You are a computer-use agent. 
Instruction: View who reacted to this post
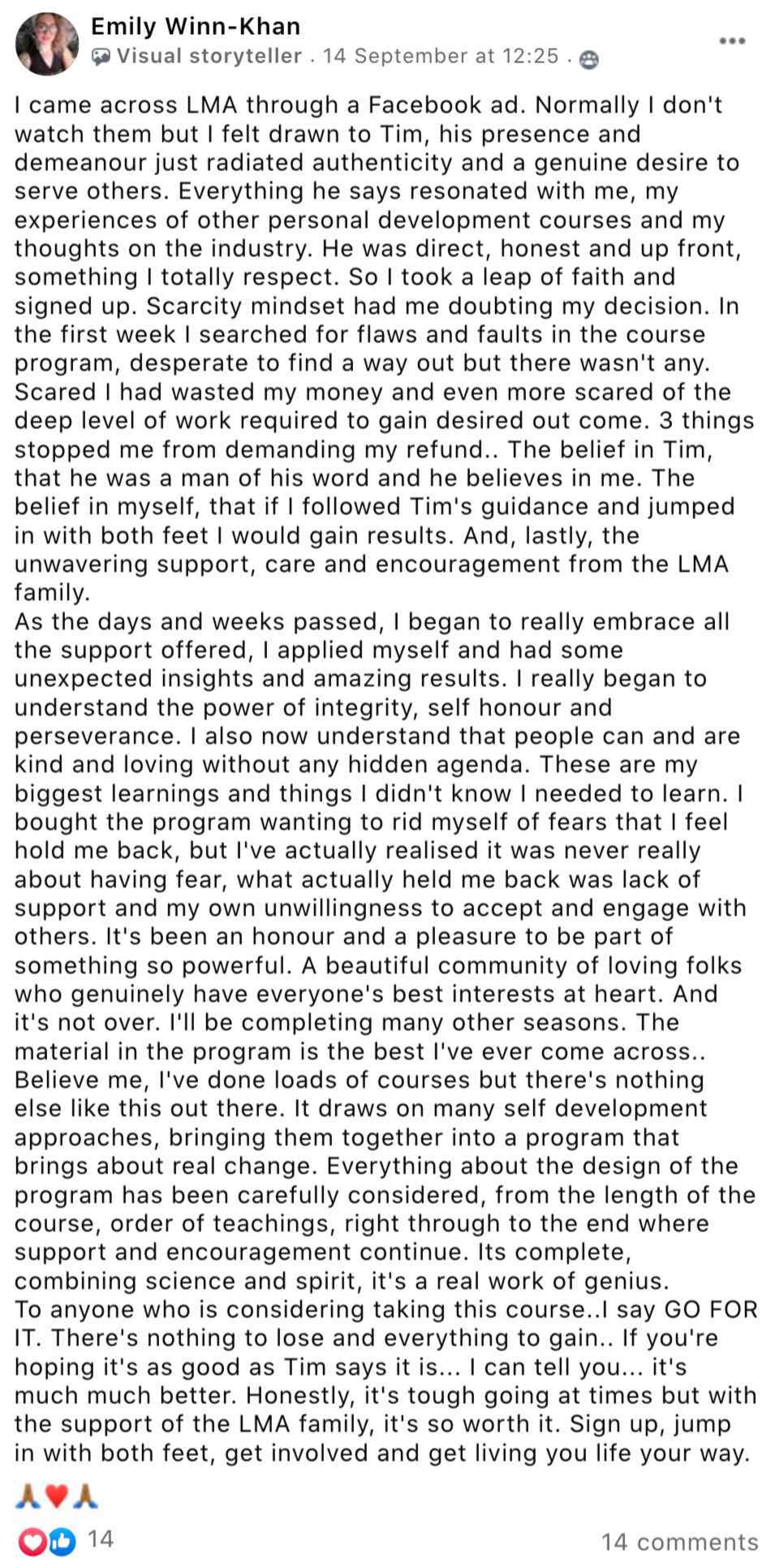pos(66,1541)
